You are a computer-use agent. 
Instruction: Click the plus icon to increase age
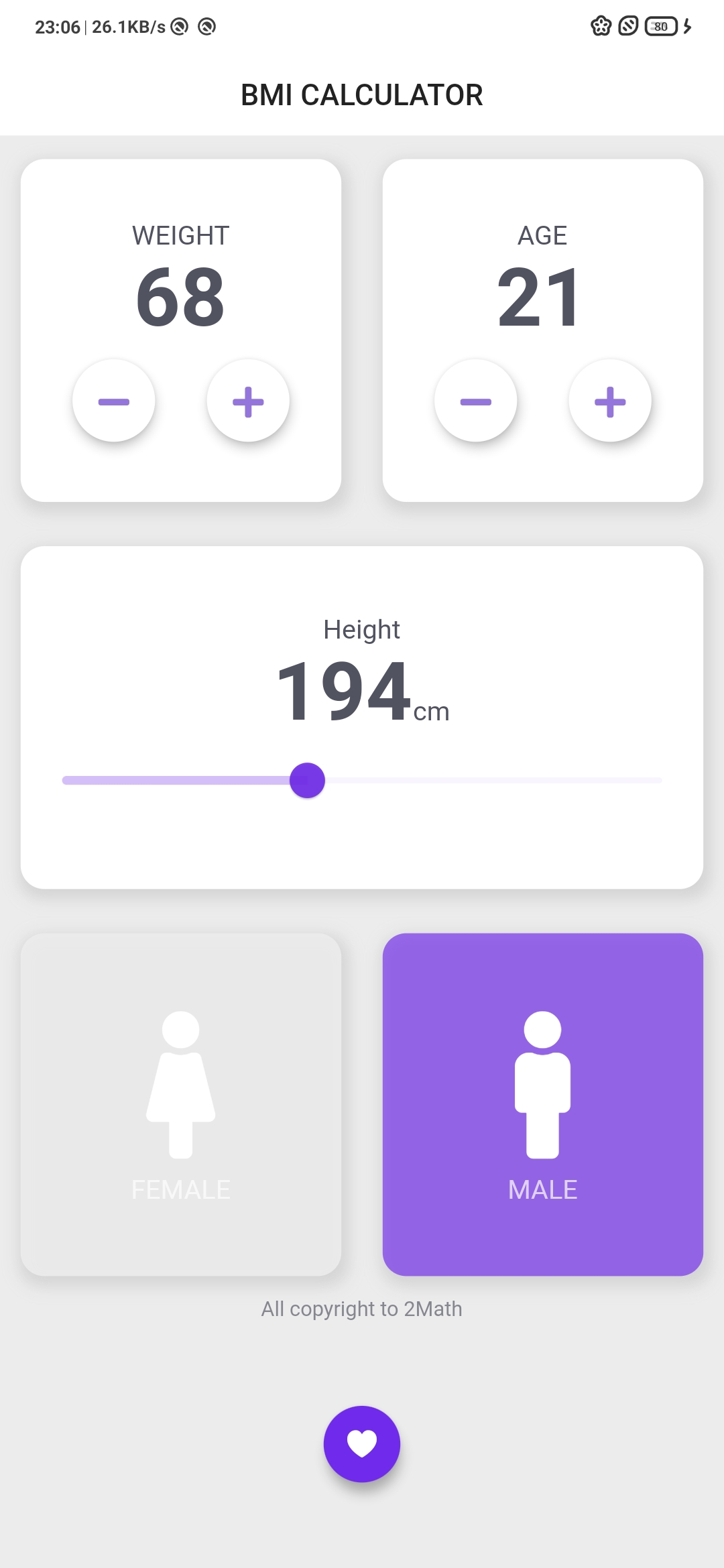[609, 401]
